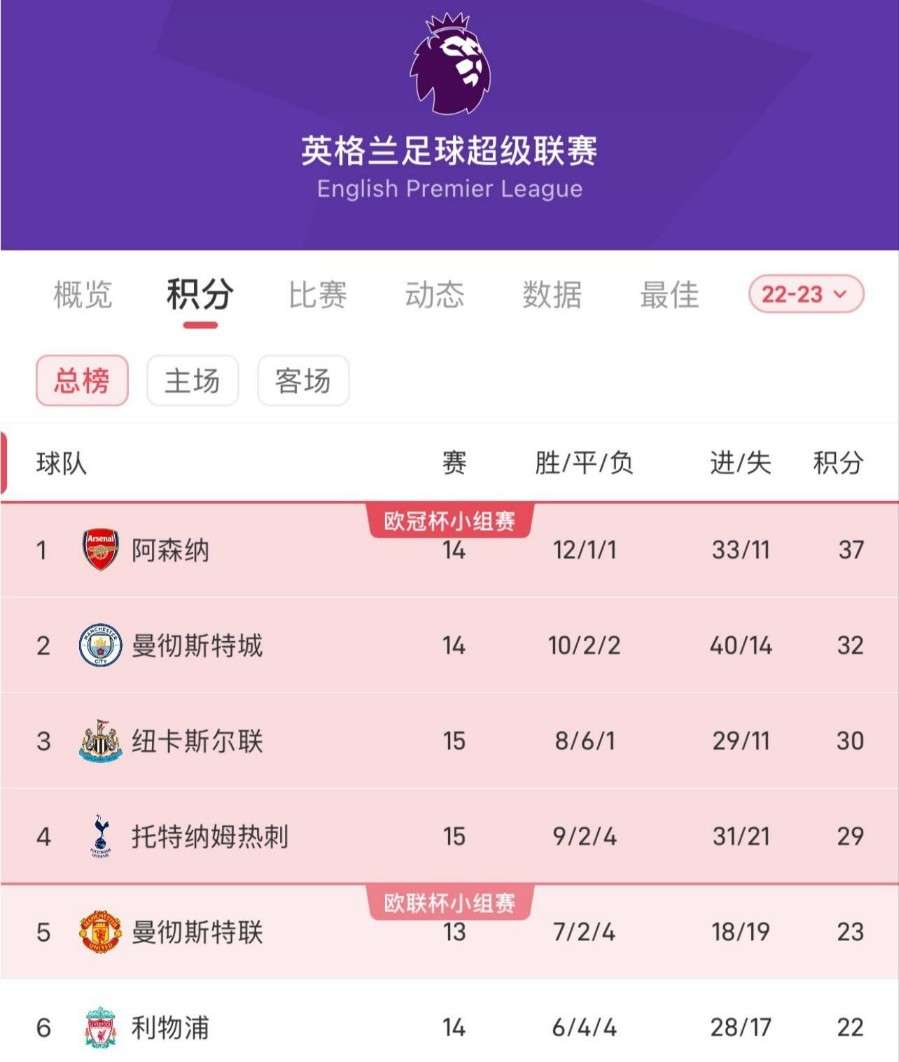Screen dimensions: 899x1062
Task: Show 客场 away standings
Action: pos(303,381)
